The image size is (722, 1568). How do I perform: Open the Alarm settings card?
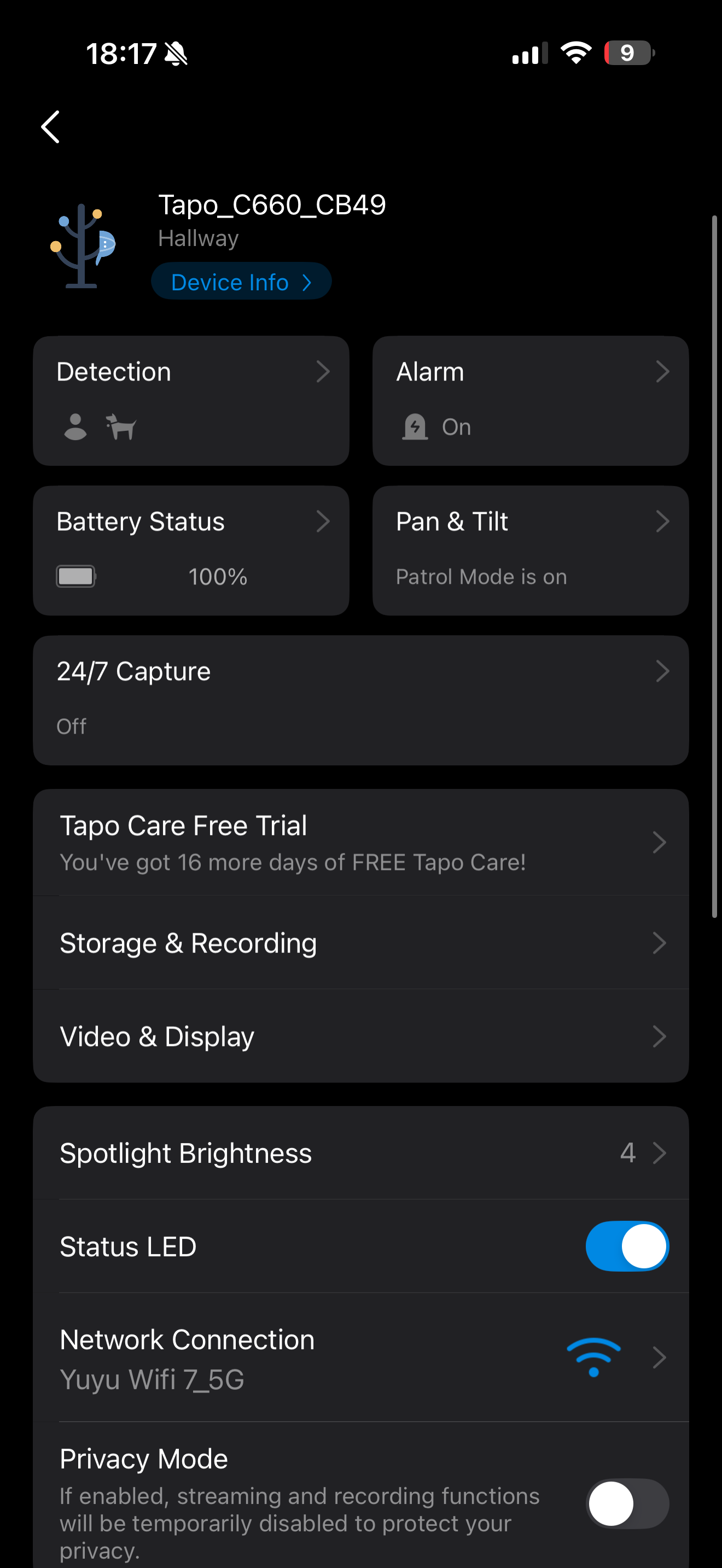click(x=530, y=401)
